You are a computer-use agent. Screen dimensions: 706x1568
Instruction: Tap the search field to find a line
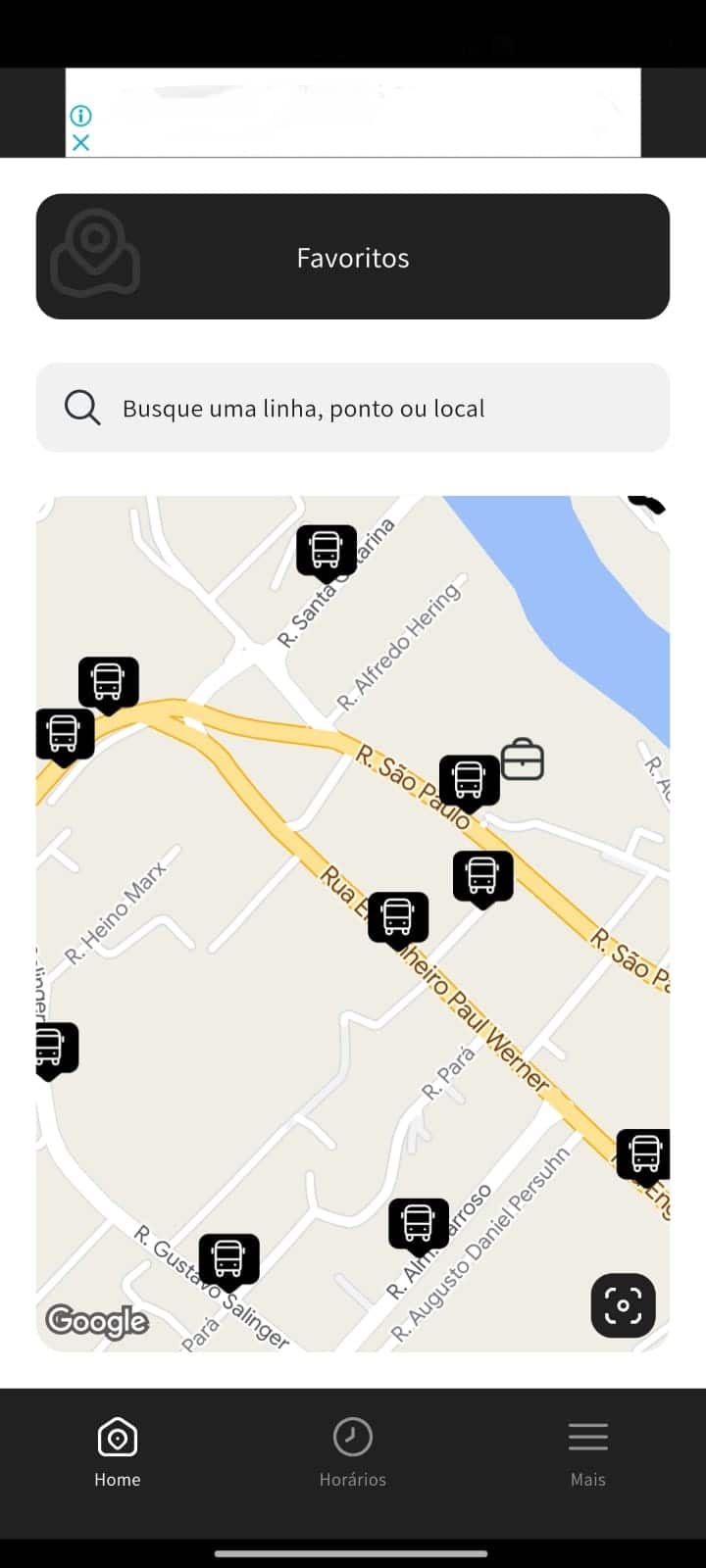pyautogui.click(x=353, y=408)
